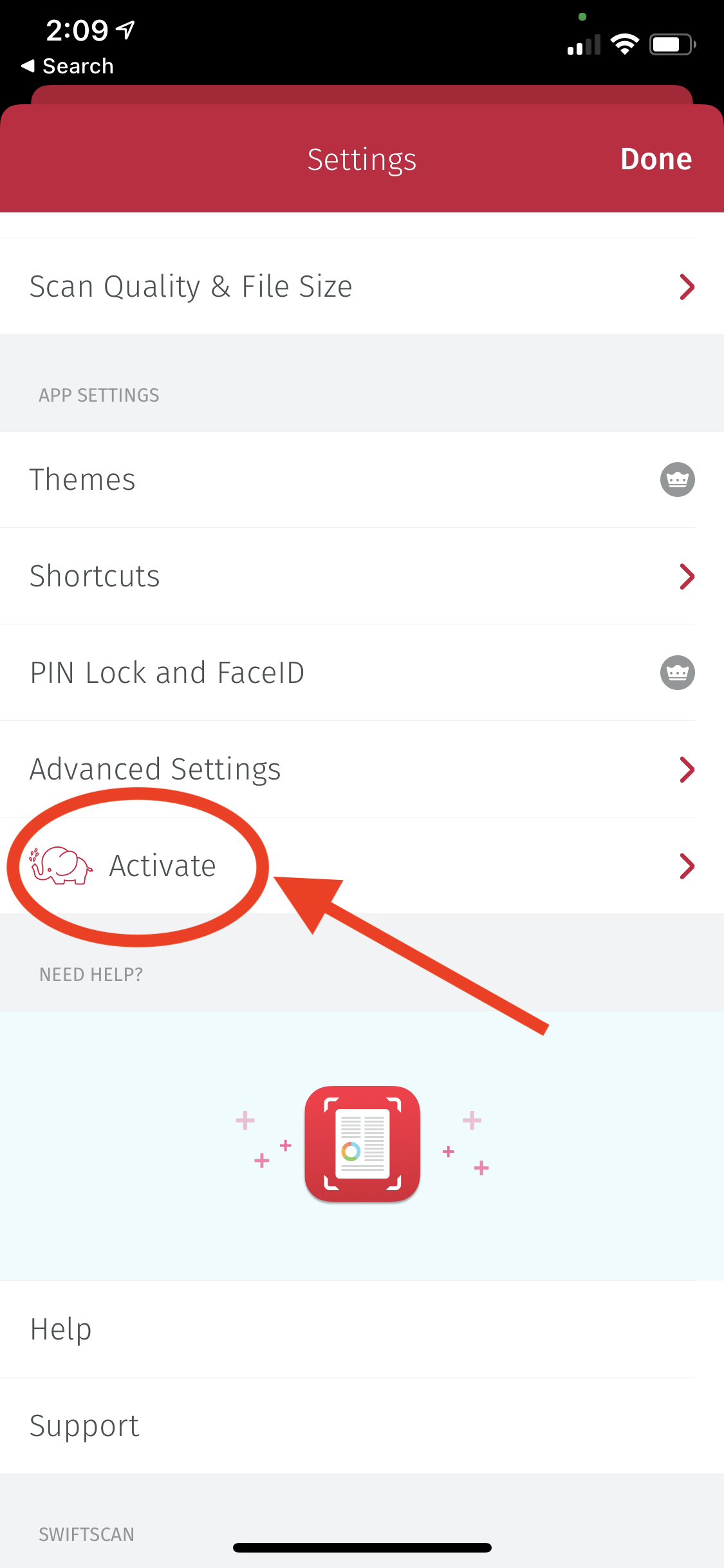
Task: Tap the Activate label
Action: coord(162,866)
